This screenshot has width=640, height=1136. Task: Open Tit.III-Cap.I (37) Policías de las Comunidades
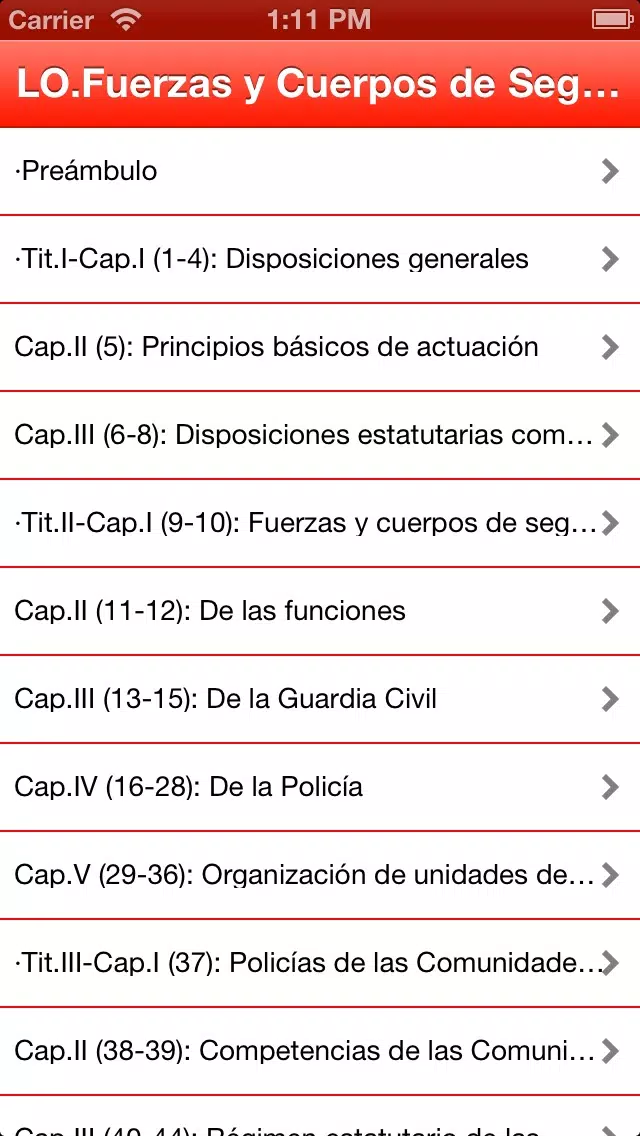[x=320, y=964]
